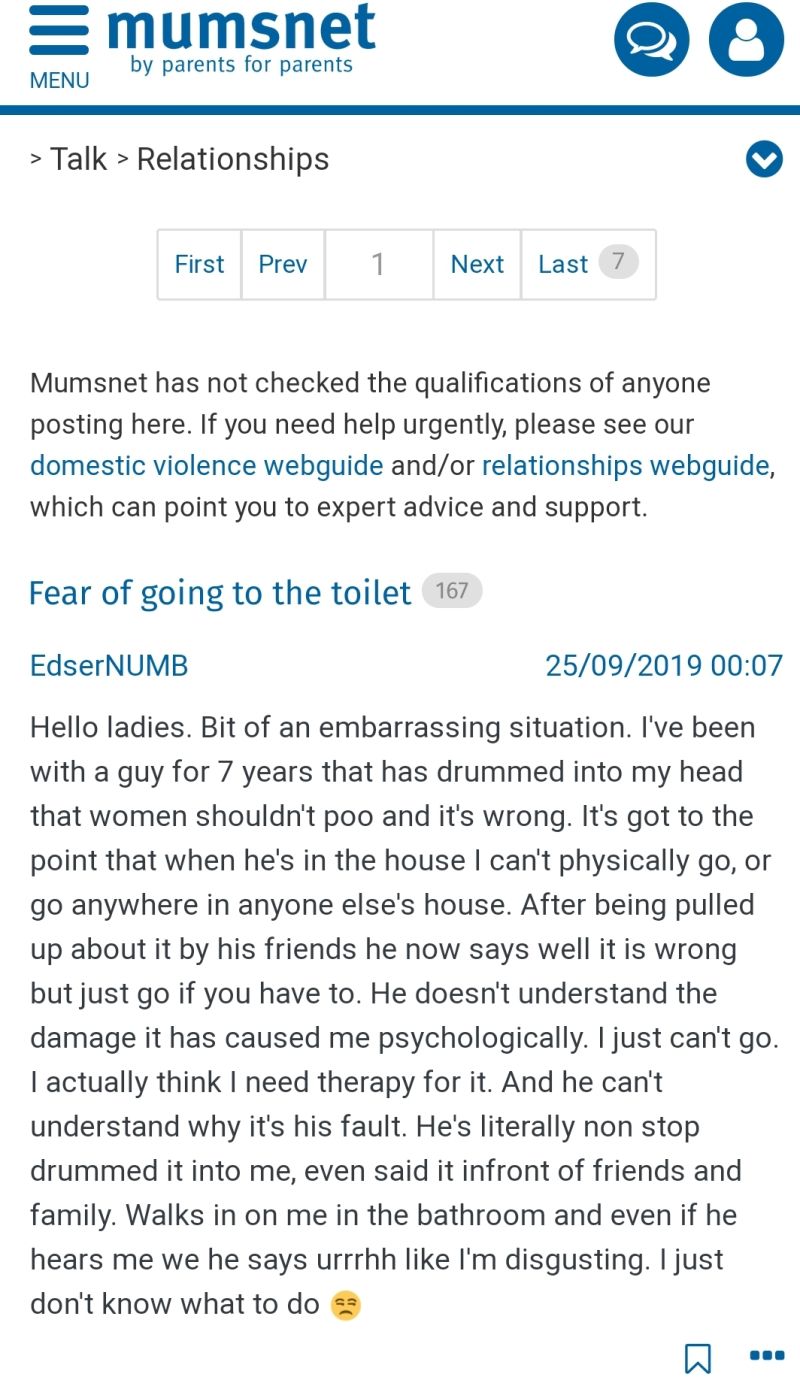This screenshot has width=800, height=1380.
Task: Open the Relationships topic breadcrumb
Action: (x=232, y=159)
